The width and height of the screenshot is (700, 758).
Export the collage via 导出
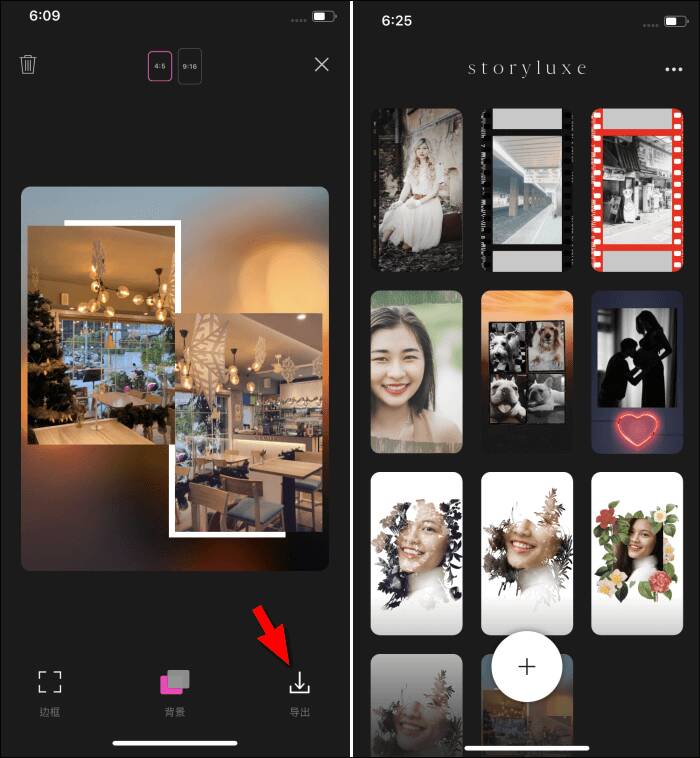(299, 692)
